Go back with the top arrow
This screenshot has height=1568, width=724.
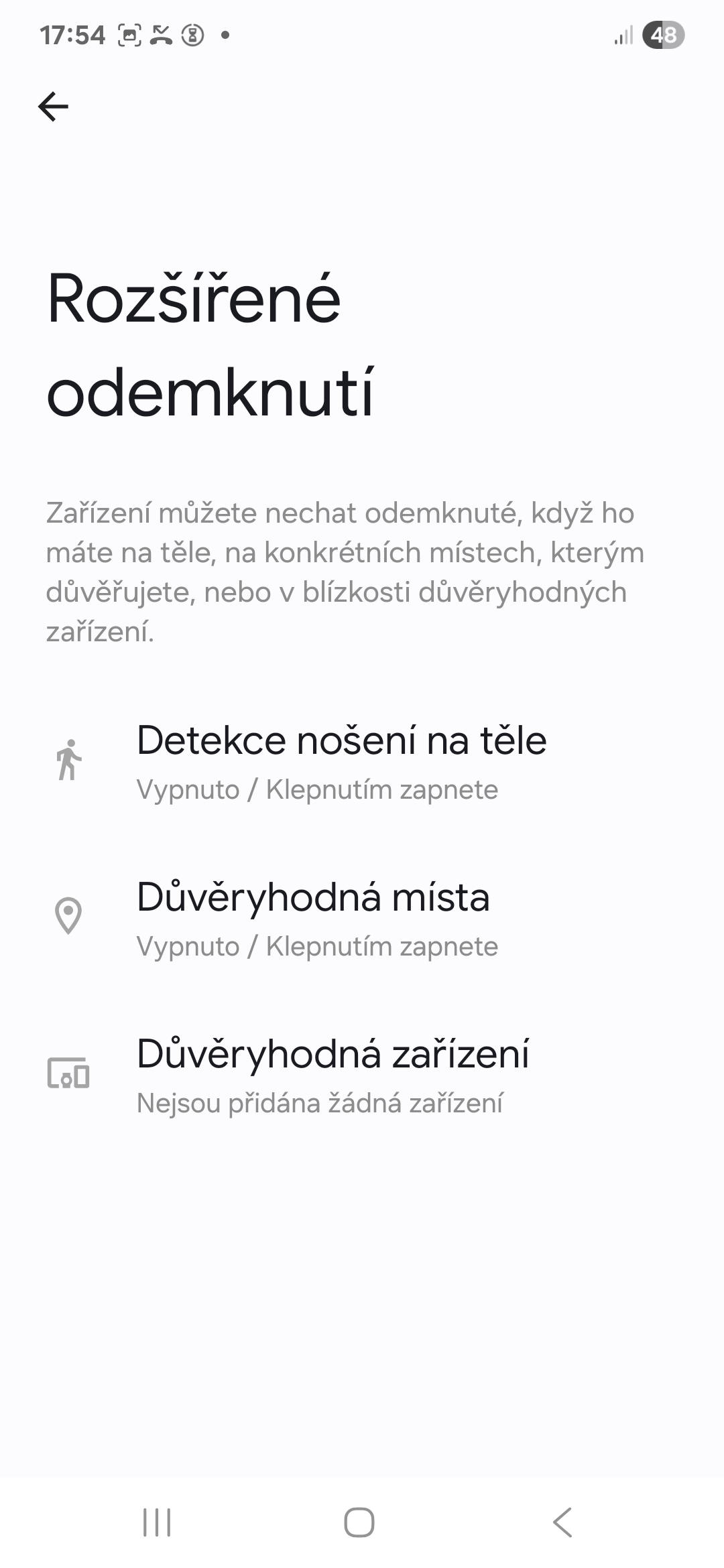point(53,107)
